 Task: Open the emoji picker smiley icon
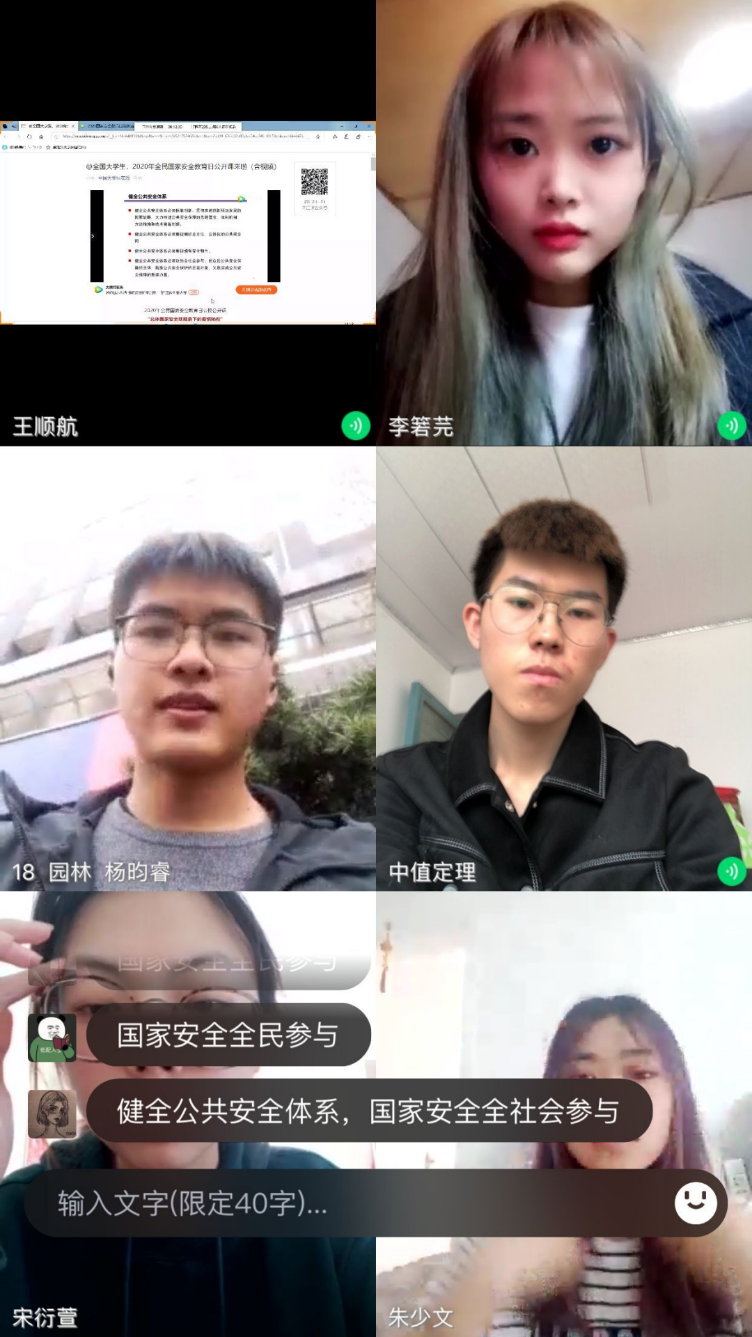pos(695,1202)
